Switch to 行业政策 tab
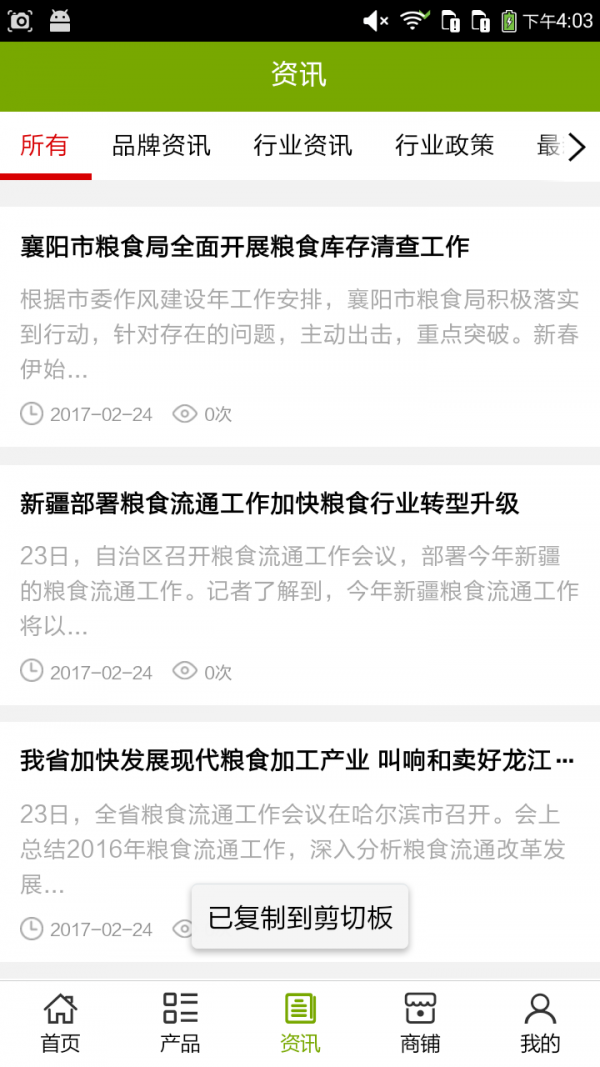The image size is (600, 1067). 444,146
